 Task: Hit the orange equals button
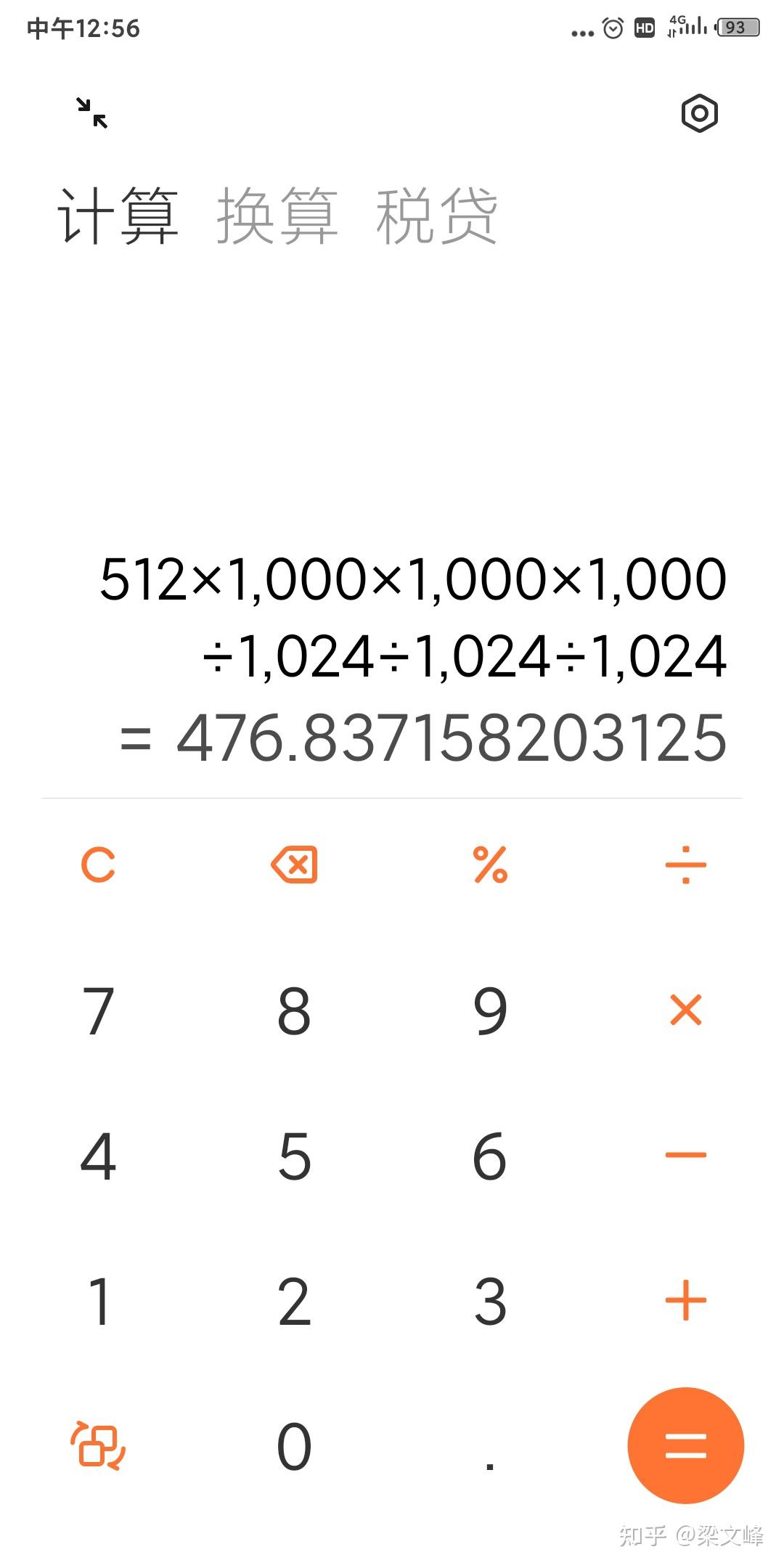click(686, 1445)
